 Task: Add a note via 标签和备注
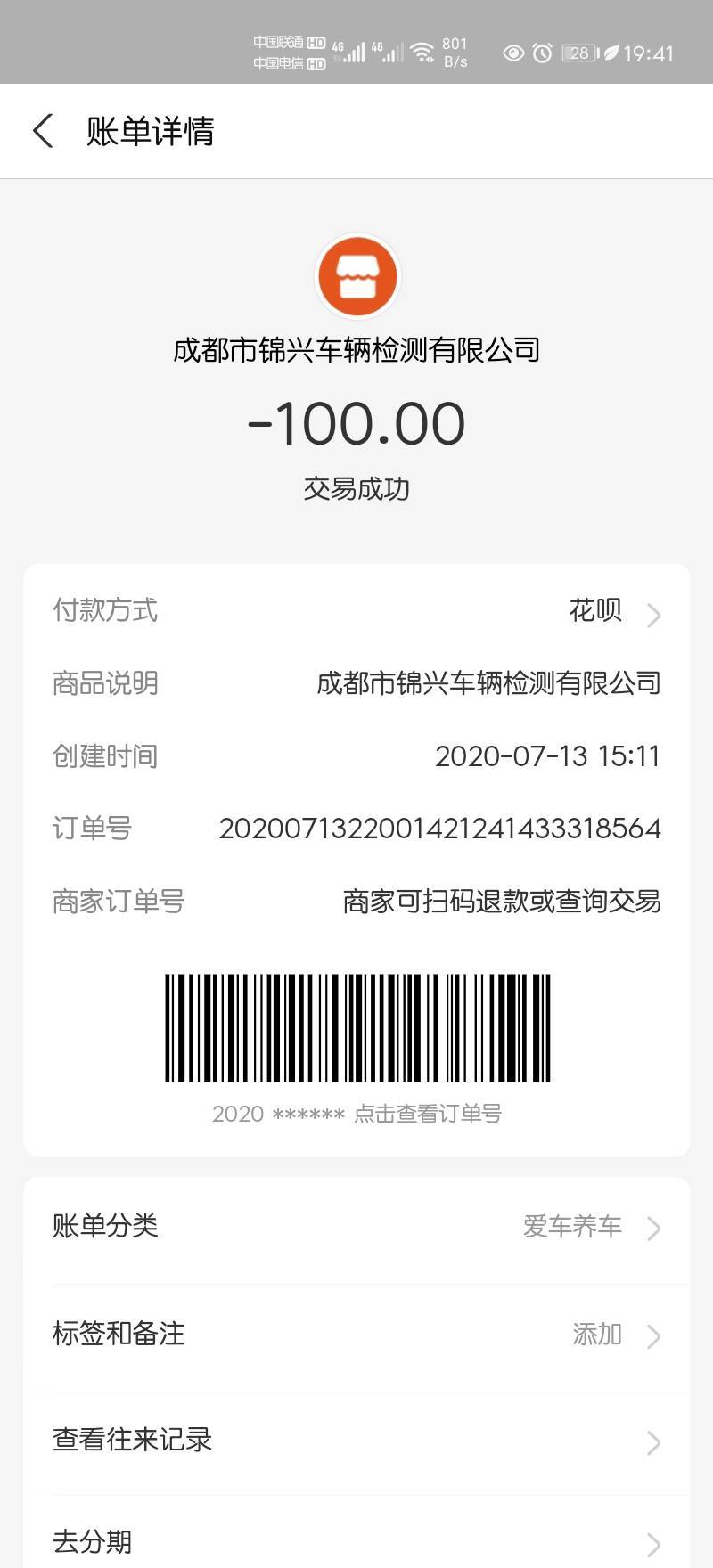point(356,1334)
